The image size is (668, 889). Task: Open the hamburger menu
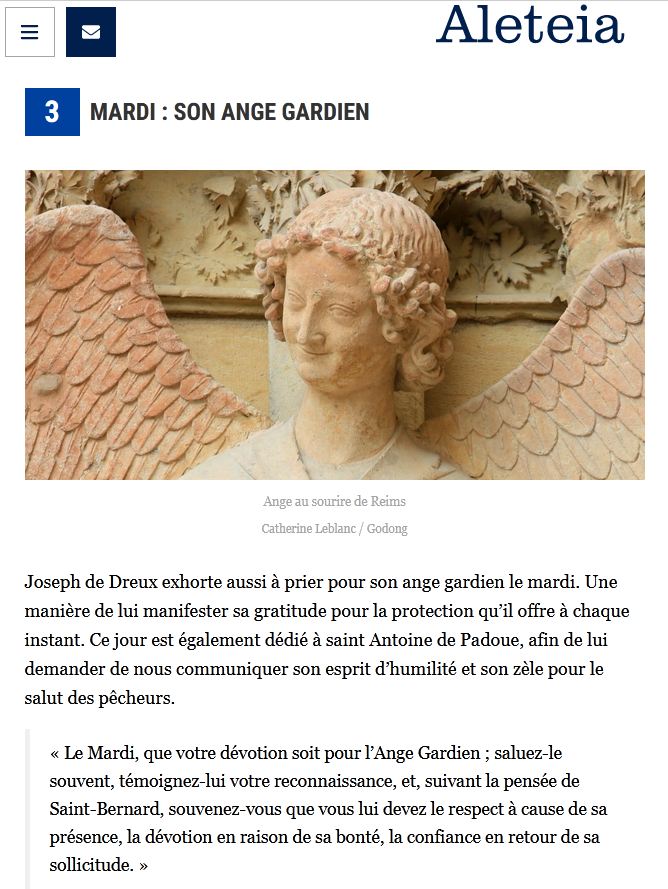[x=30, y=32]
